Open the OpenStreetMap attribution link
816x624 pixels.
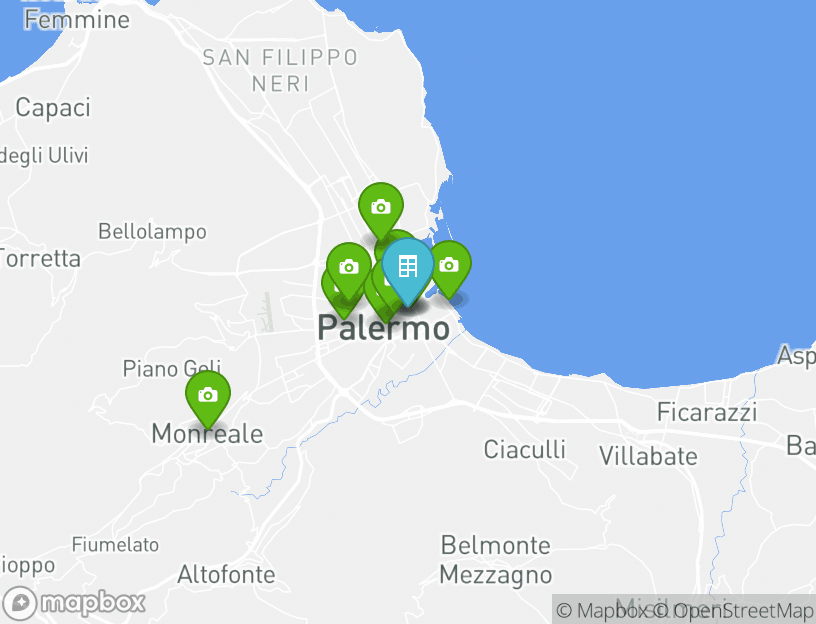point(742,610)
